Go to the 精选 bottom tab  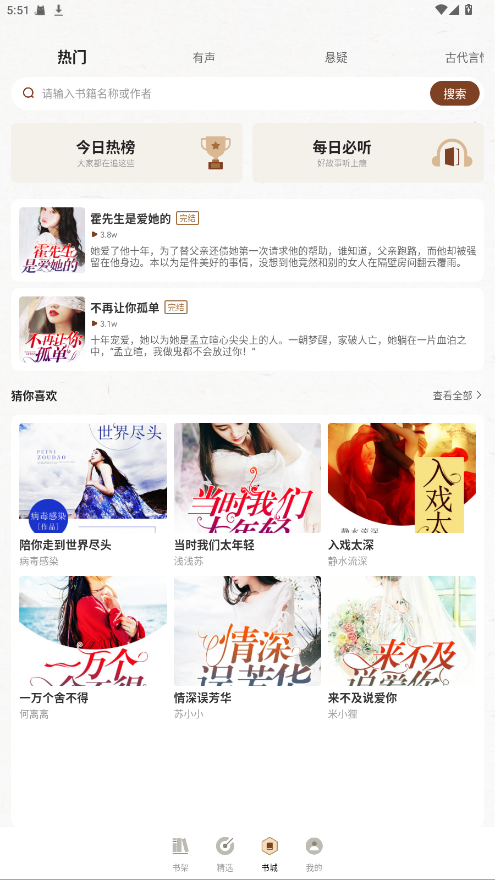(x=224, y=854)
